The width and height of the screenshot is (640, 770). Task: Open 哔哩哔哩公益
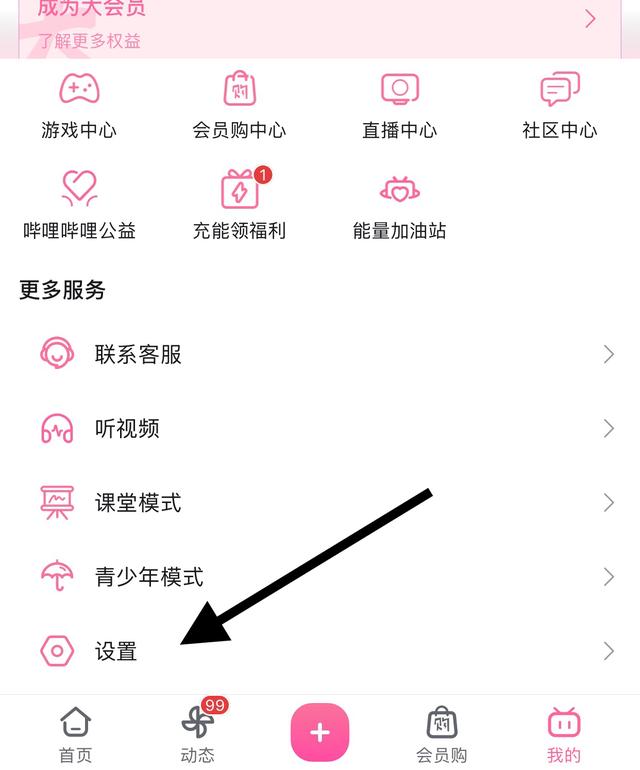click(x=79, y=205)
